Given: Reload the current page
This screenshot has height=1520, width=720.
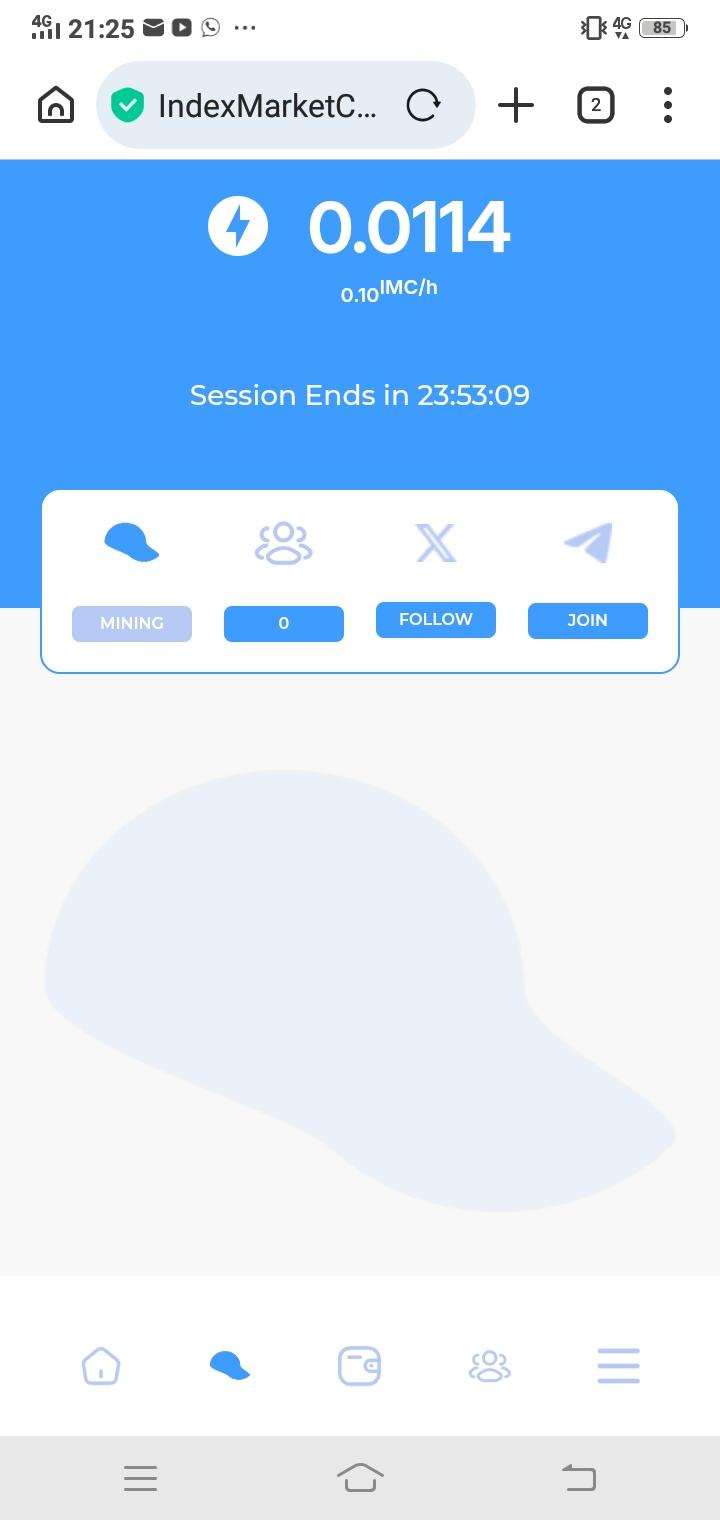Looking at the screenshot, I should tap(423, 105).
